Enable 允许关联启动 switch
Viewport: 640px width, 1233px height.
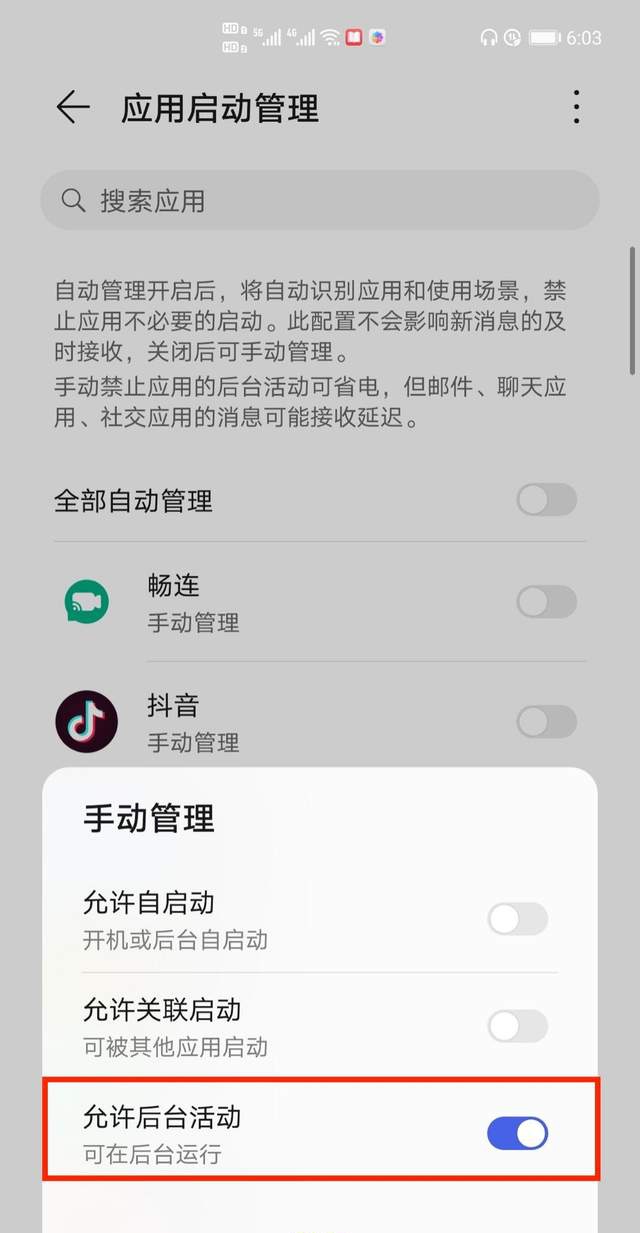tap(517, 1026)
